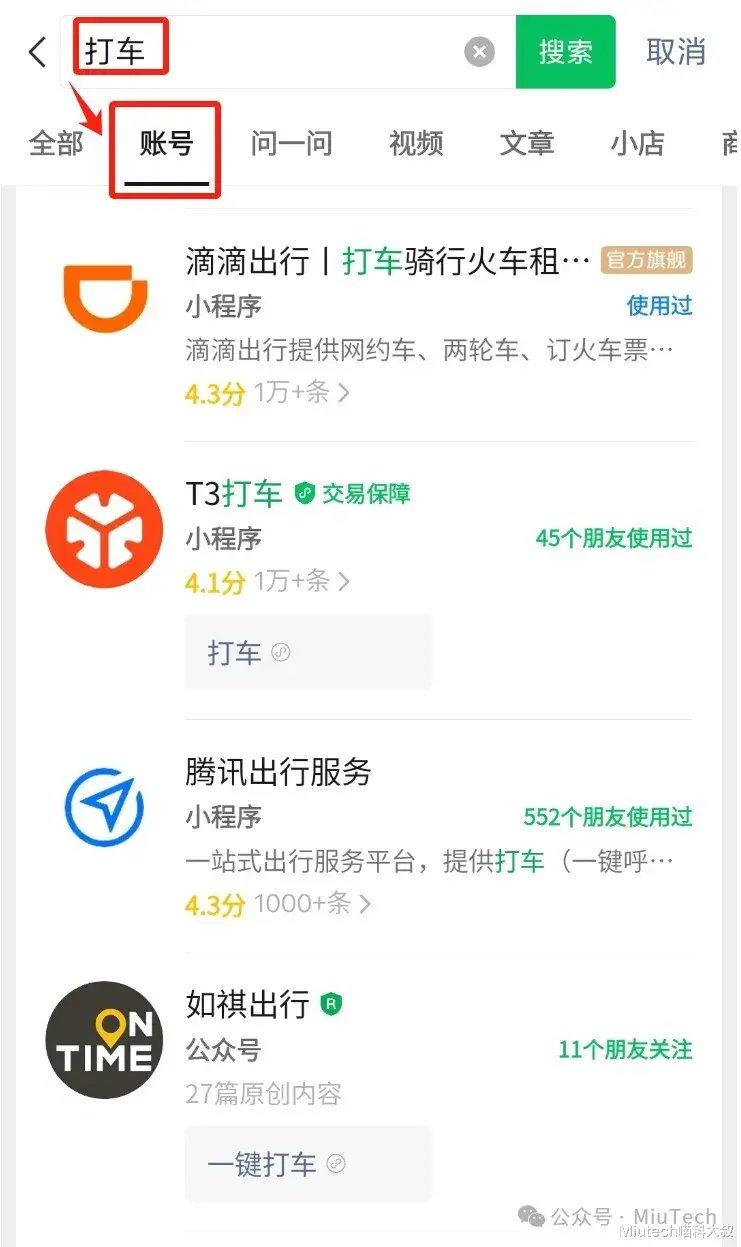The width and height of the screenshot is (741, 1247).
Task: Clear the search text with the X icon
Action: 480,52
